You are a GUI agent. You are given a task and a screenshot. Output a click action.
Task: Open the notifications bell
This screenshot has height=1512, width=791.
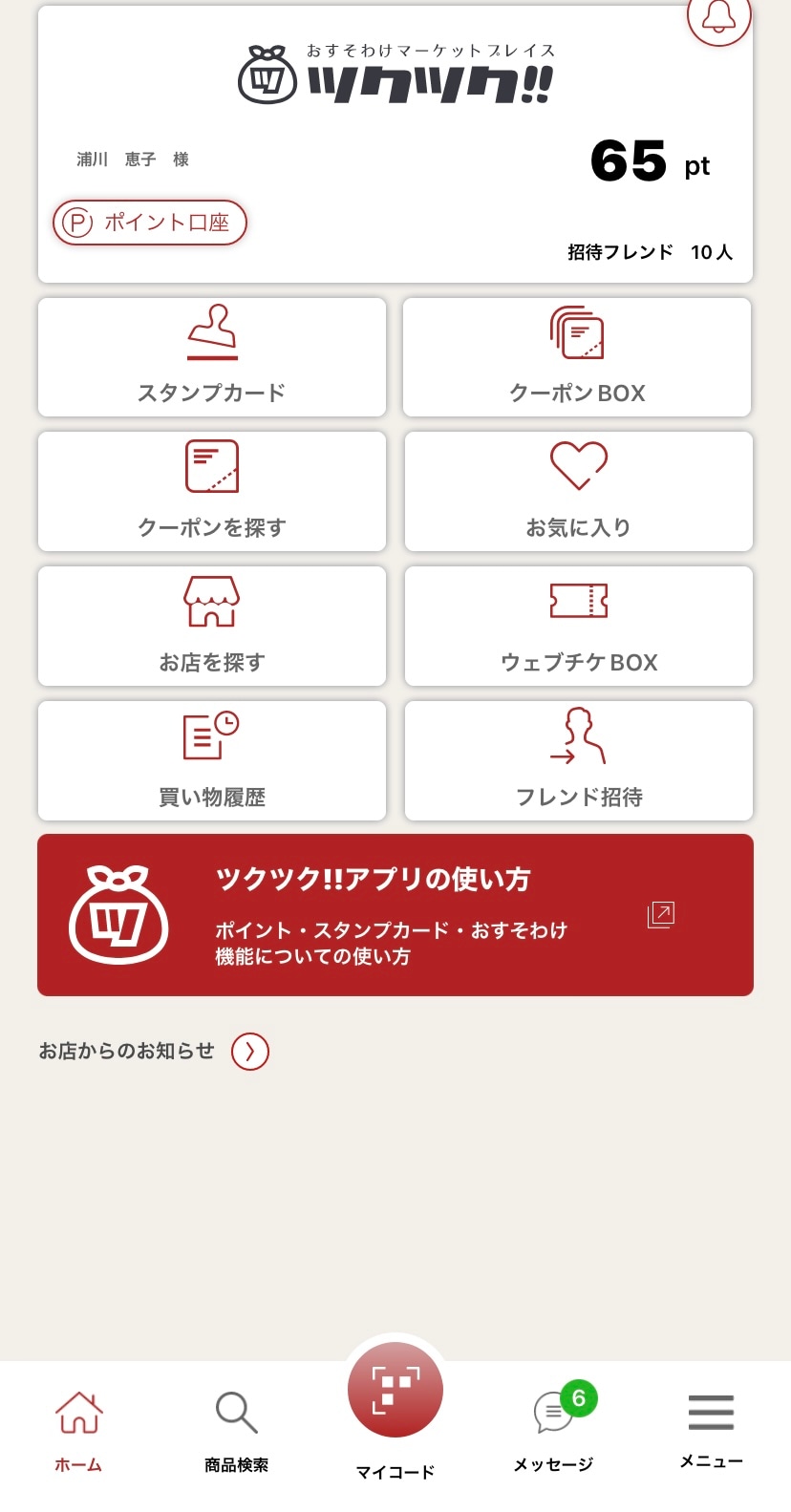(718, 16)
